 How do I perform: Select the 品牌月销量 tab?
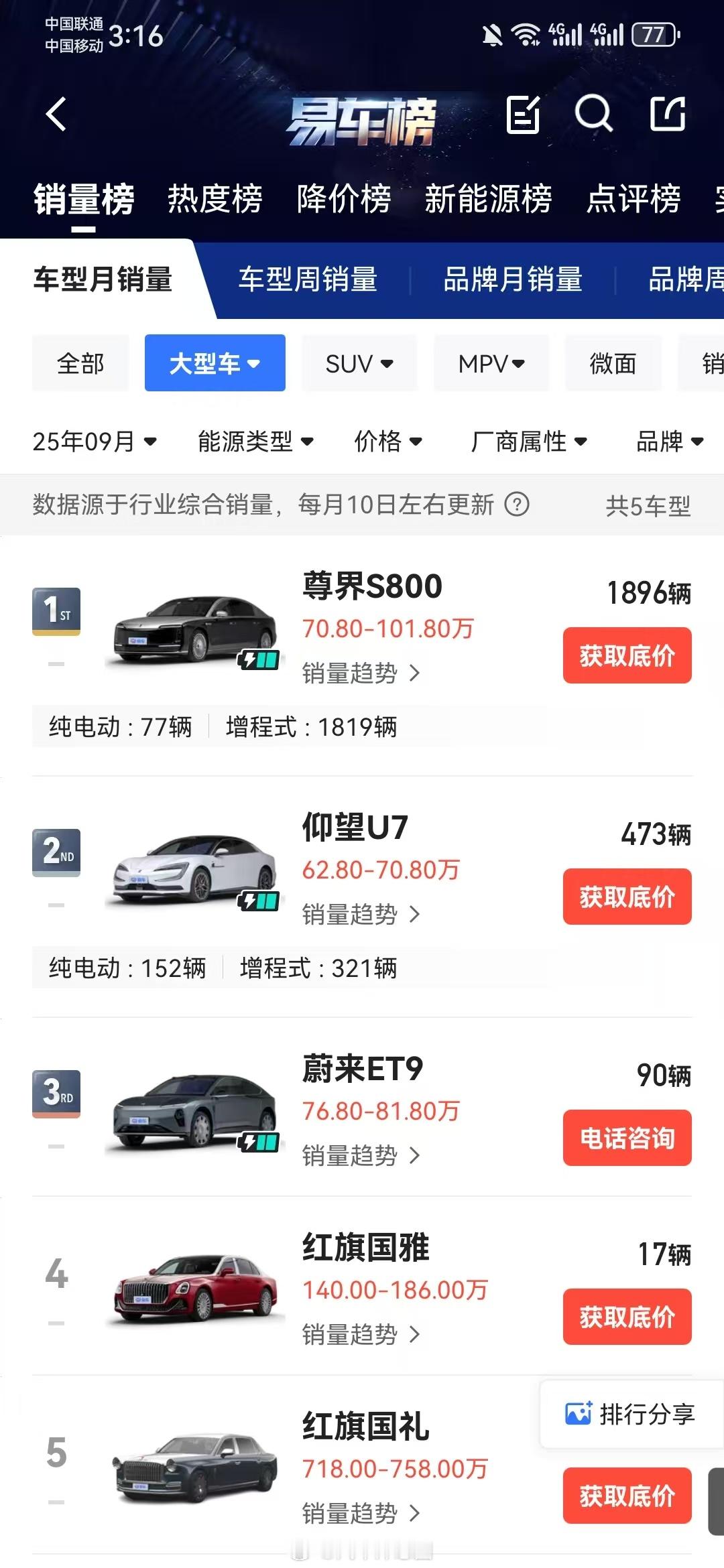pos(513,279)
